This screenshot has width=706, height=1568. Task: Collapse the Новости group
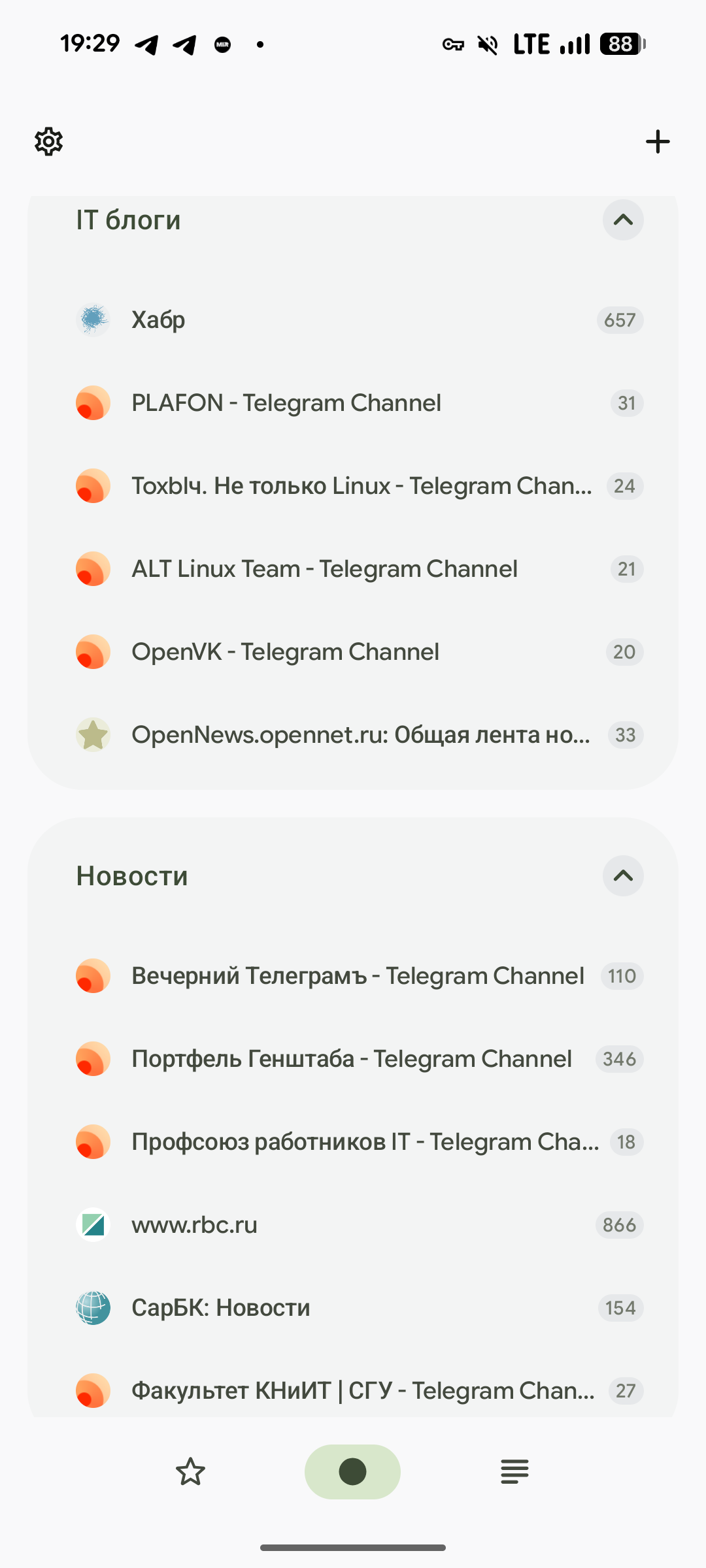(623, 876)
